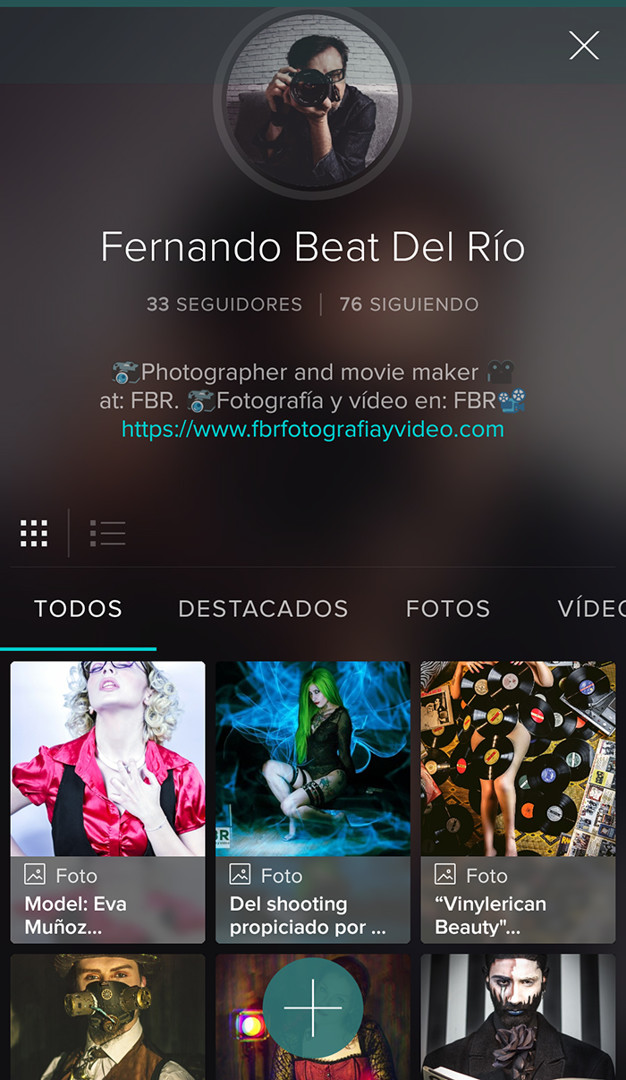Open the profile picture
The height and width of the screenshot is (1080, 626).
313,99
